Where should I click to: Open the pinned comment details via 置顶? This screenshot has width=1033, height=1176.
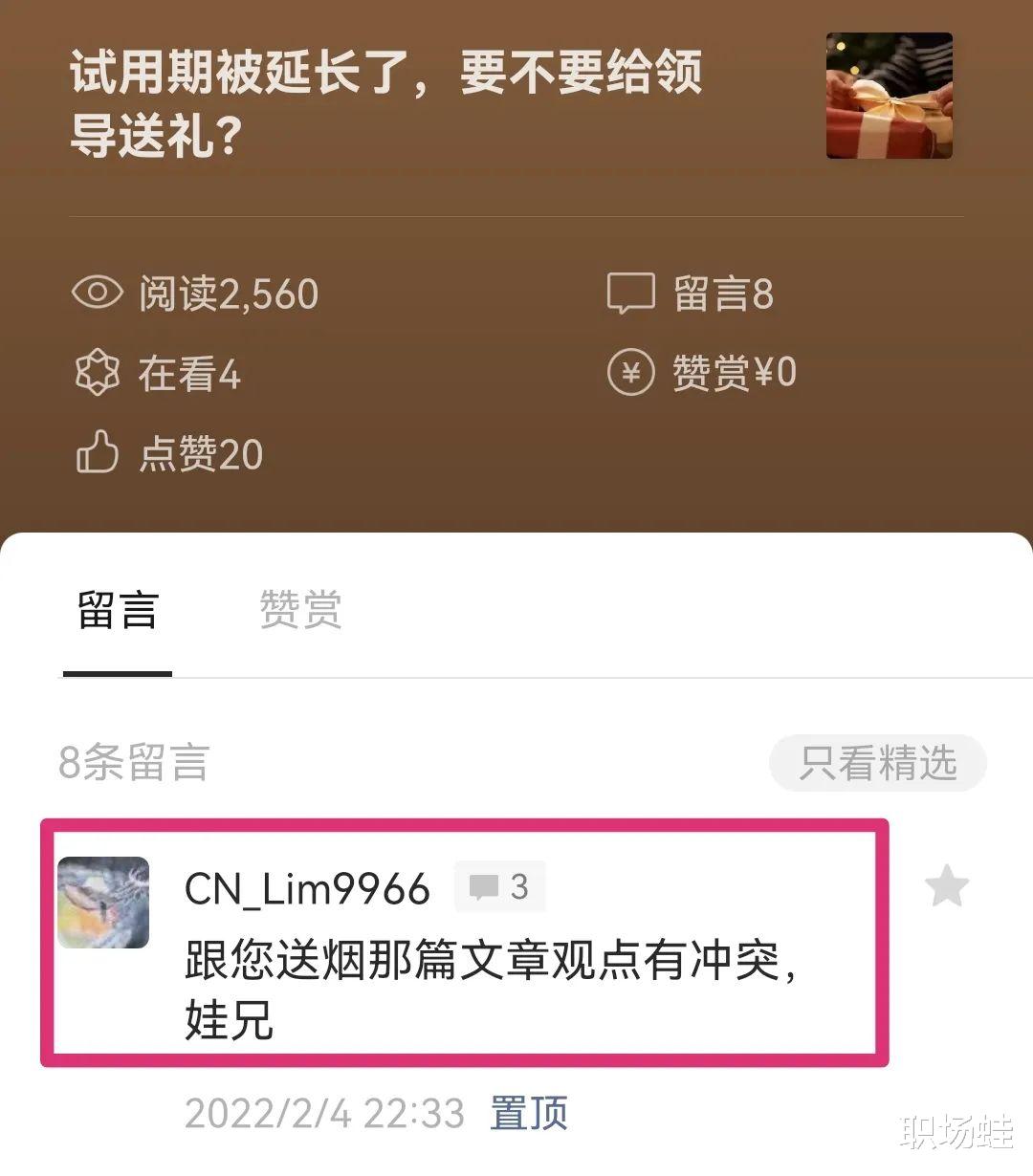pos(527,1113)
